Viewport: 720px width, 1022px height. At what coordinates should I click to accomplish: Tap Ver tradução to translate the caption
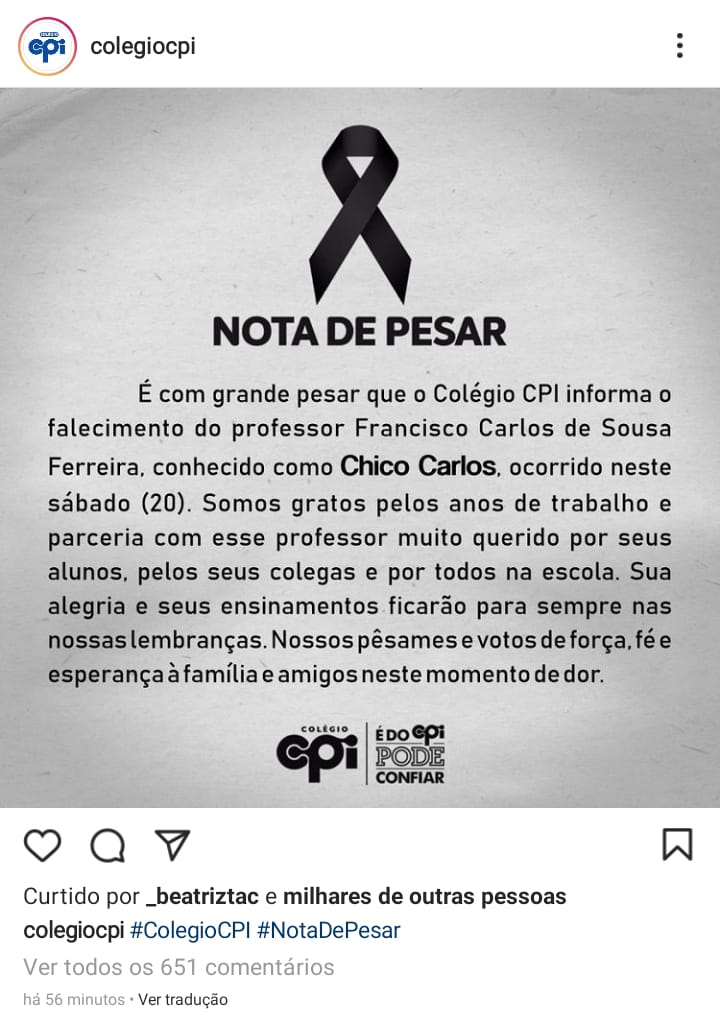[183, 1000]
